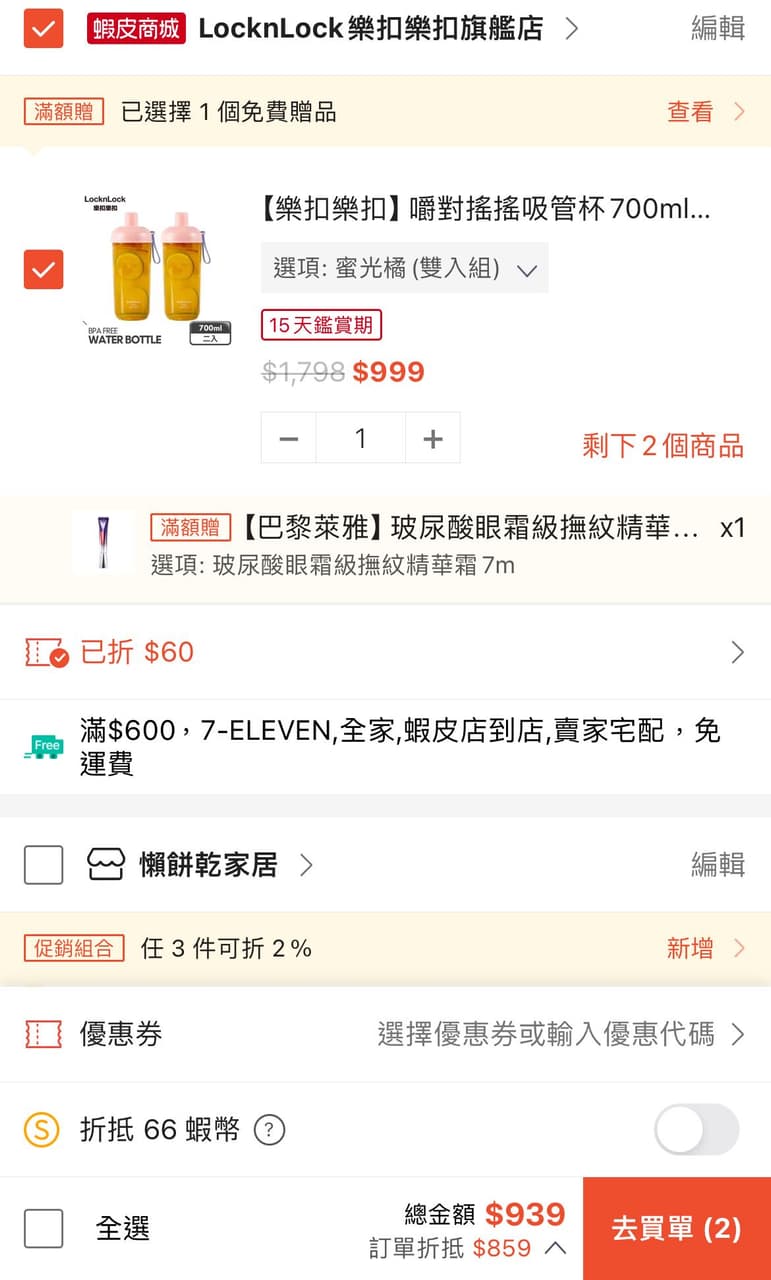
Task: Tap the 去買單 (2) checkout button
Action: pyautogui.click(x=677, y=1228)
